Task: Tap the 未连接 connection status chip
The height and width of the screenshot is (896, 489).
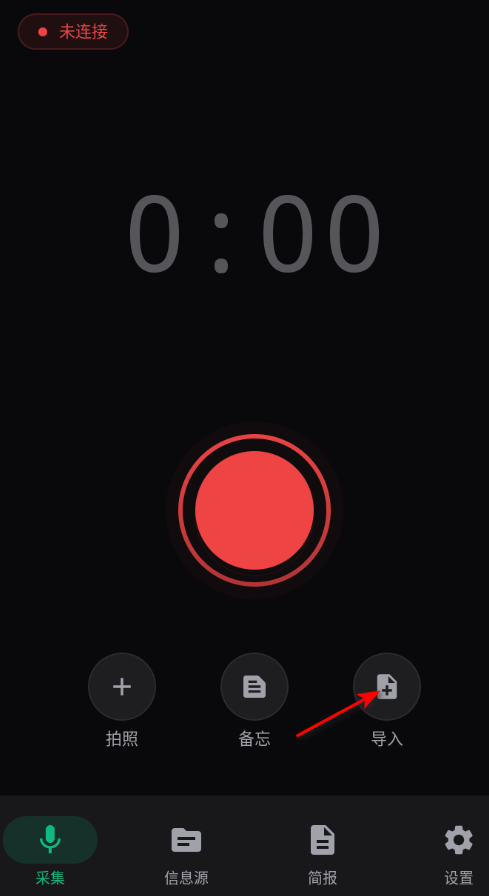Action: click(x=73, y=31)
